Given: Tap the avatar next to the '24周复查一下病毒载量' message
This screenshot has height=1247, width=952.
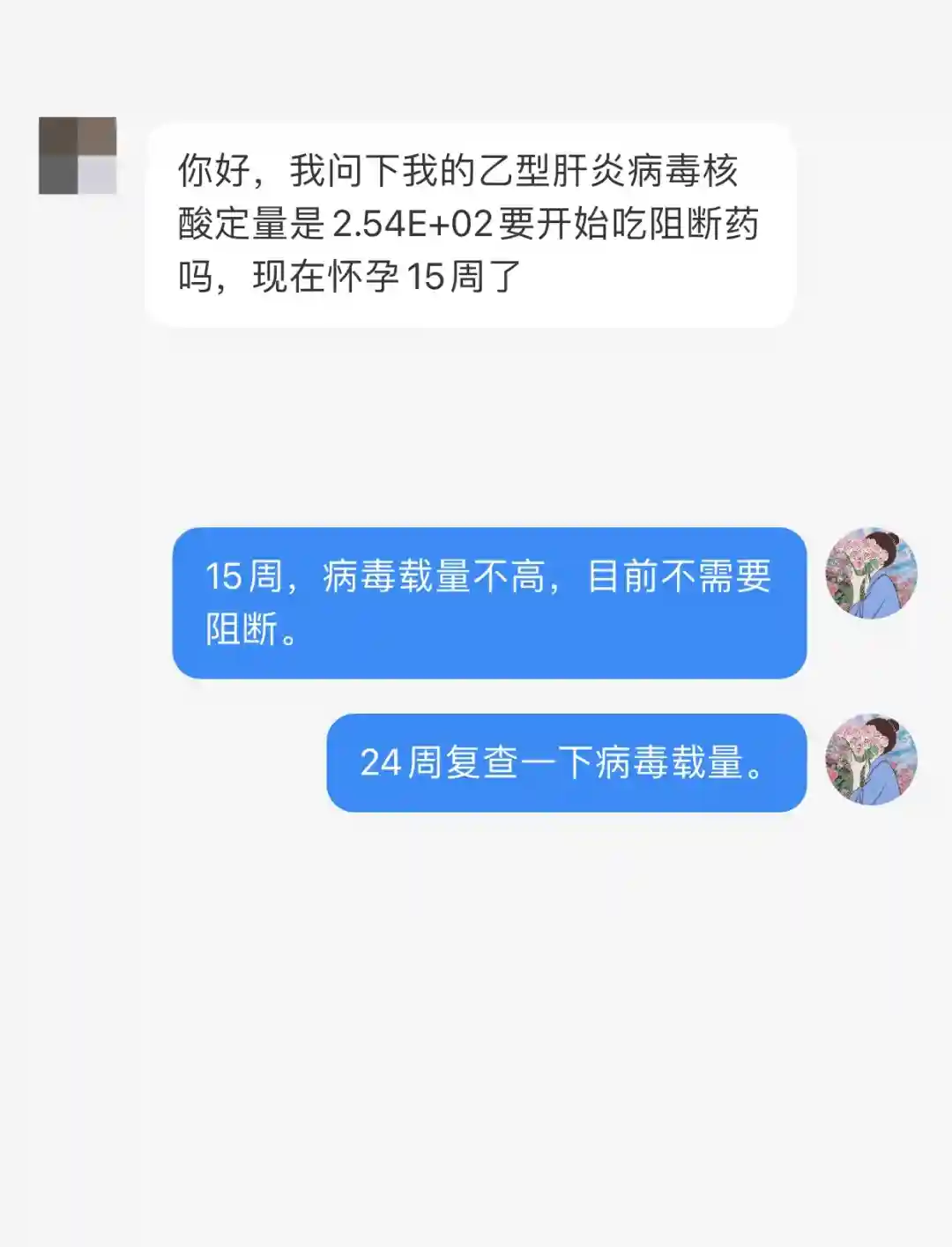Looking at the screenshot, I should (x=871, y=760).
